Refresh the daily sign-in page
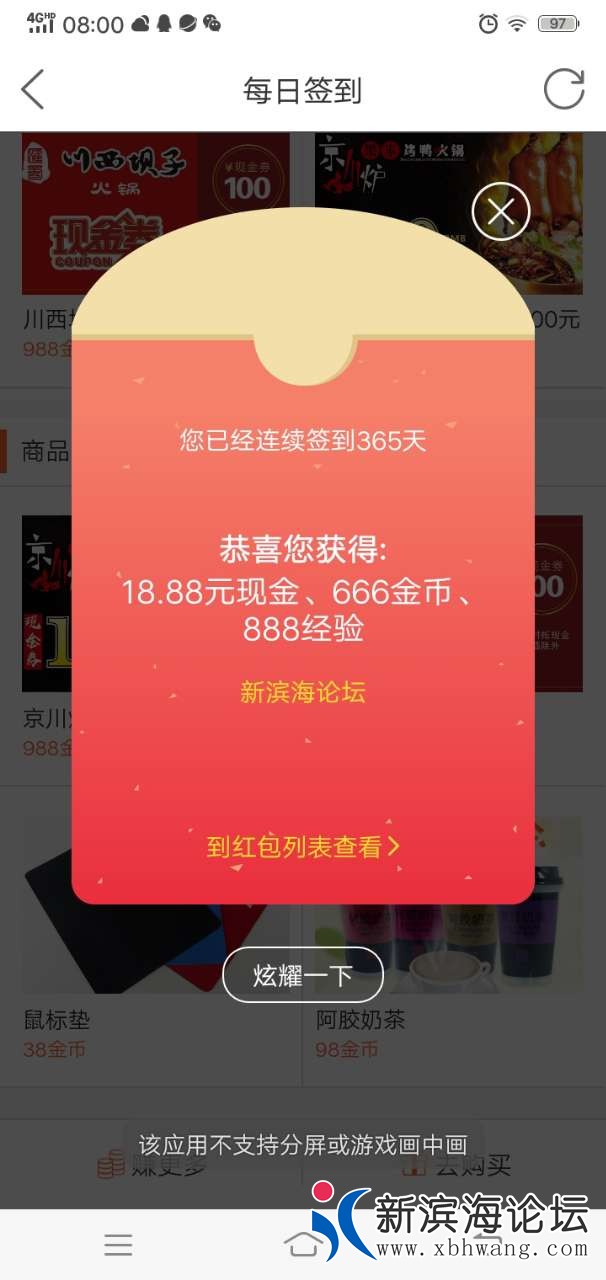The width and height of the screenshot is (606, 1280). point(563,89)
